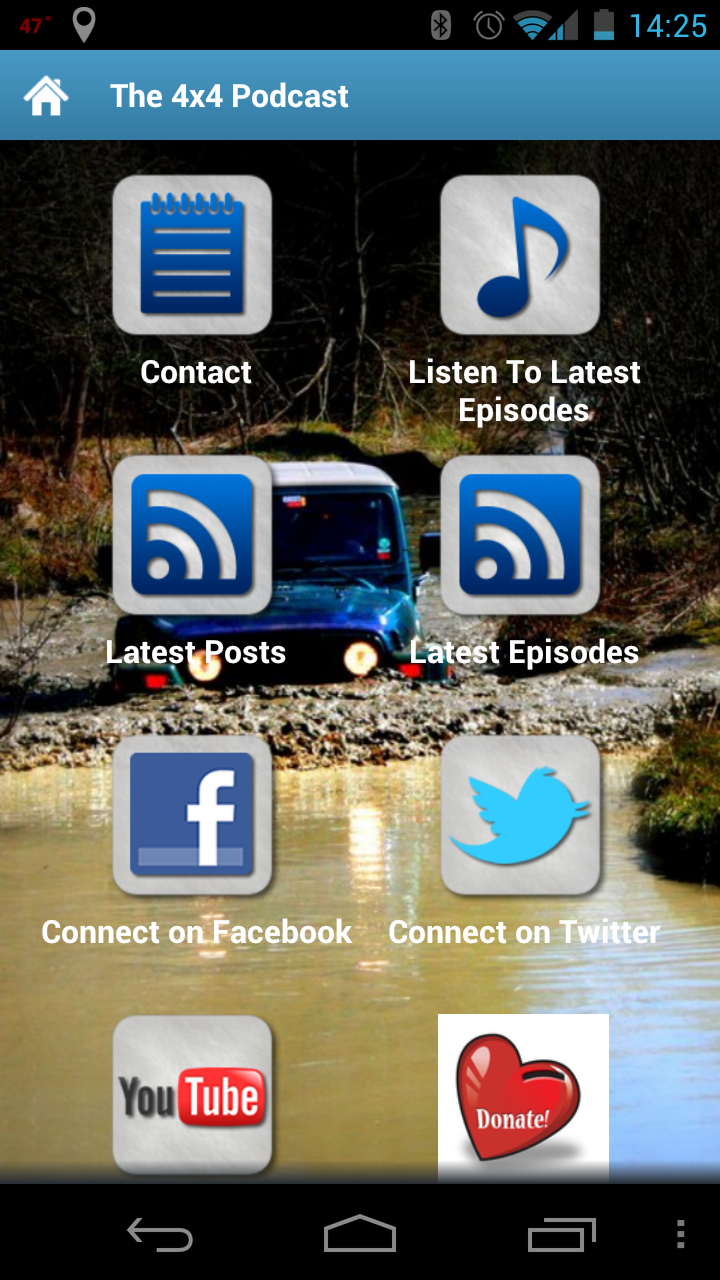Tap the home icon in app bar
The height and width of the screenshot is (1280, 720).
pyautogui.click(x=46, y=96)
